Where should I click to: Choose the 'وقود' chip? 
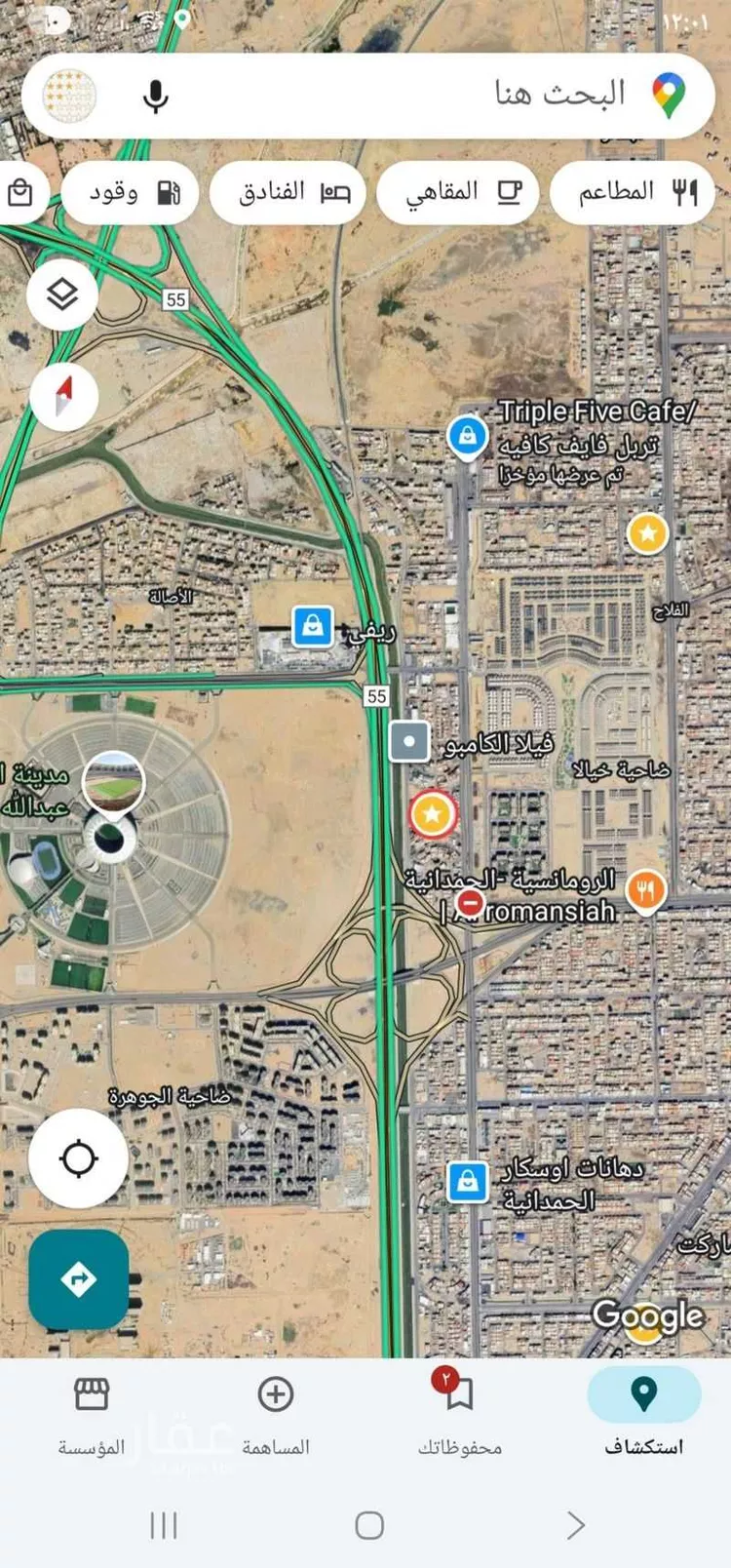click(x=132, y=192)
